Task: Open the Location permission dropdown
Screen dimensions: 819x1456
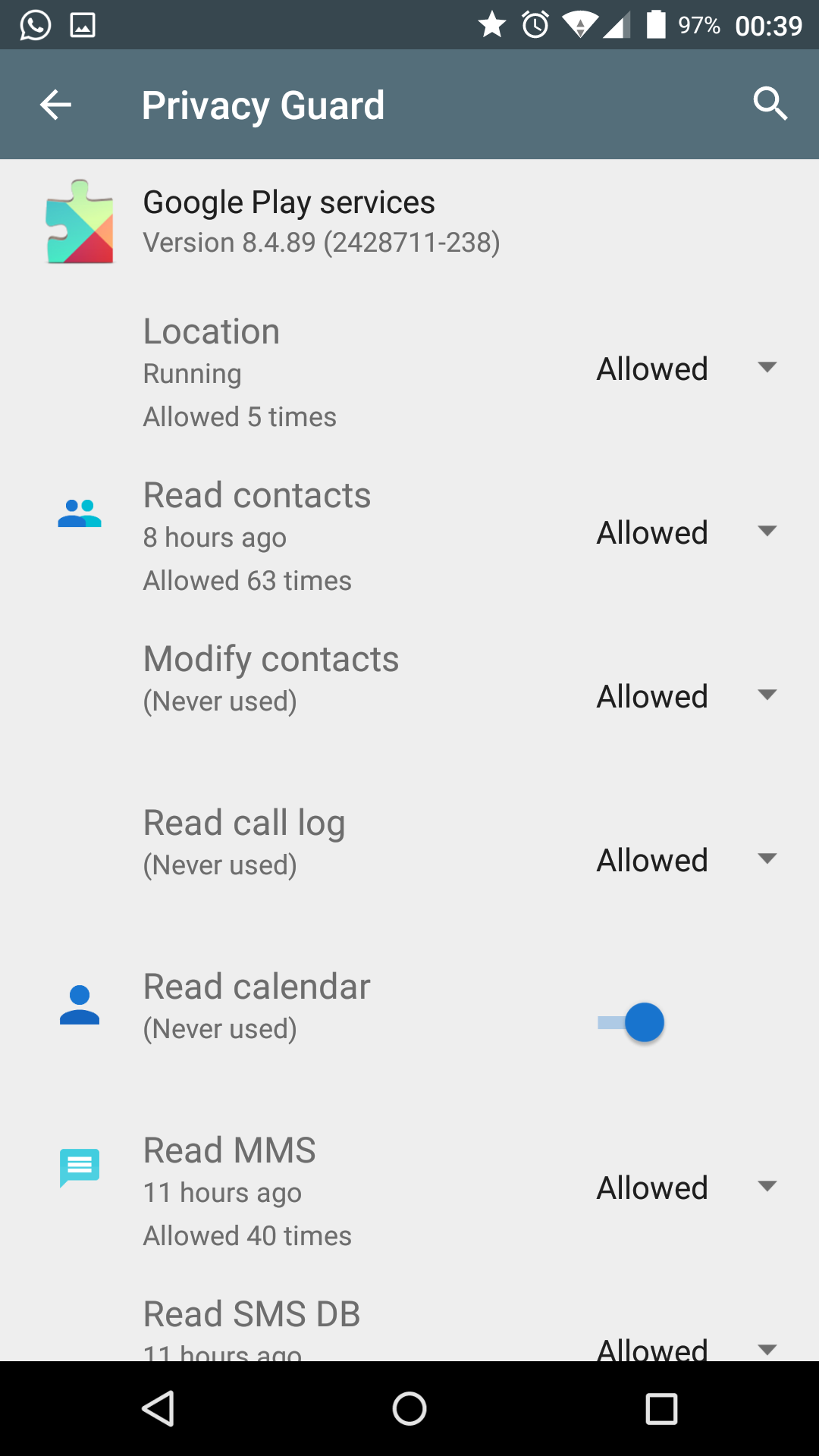Action: click(x=686, y=369)
